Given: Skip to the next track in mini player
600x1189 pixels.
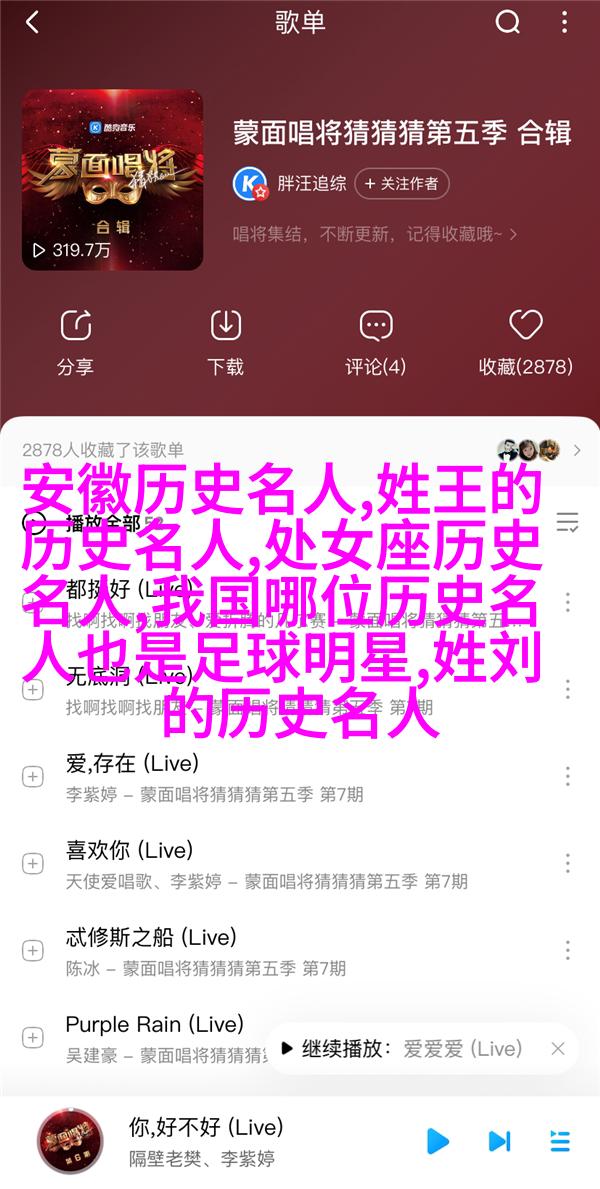Looking at the screenshot, I should [x=498, y=1141].
